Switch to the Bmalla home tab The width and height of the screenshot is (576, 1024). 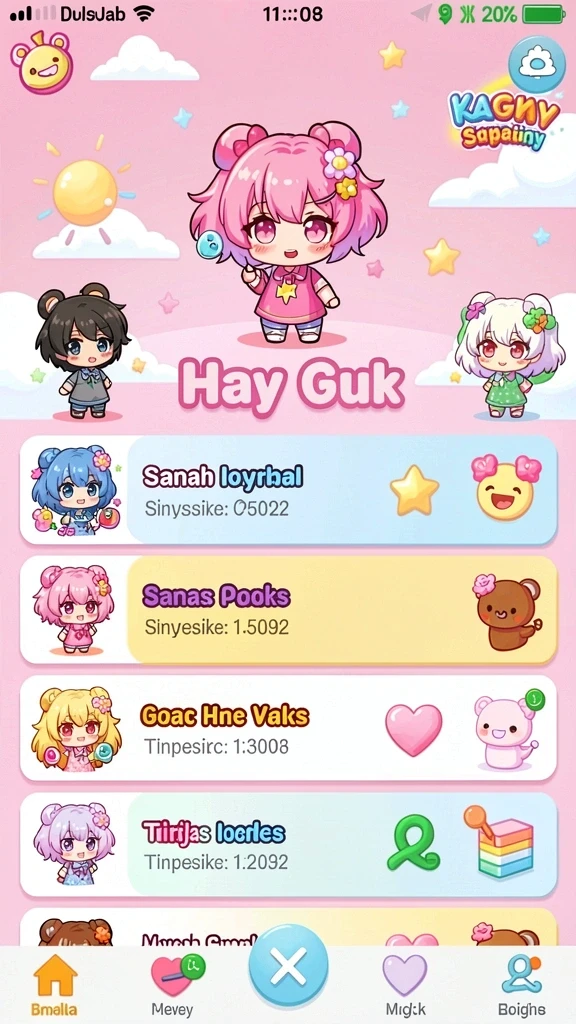[55, 986]
